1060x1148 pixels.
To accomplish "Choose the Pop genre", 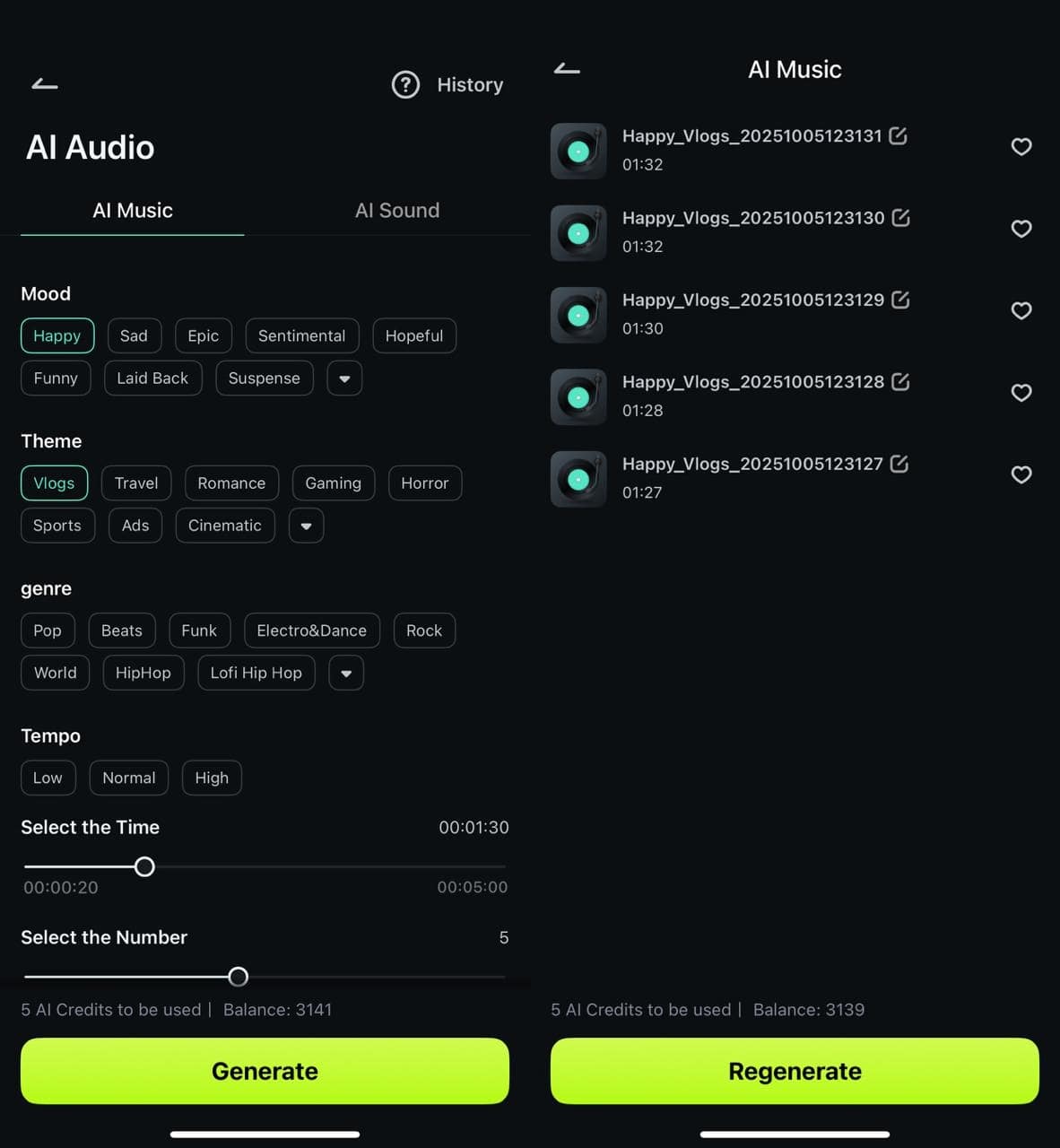I will tap(48, 631).
